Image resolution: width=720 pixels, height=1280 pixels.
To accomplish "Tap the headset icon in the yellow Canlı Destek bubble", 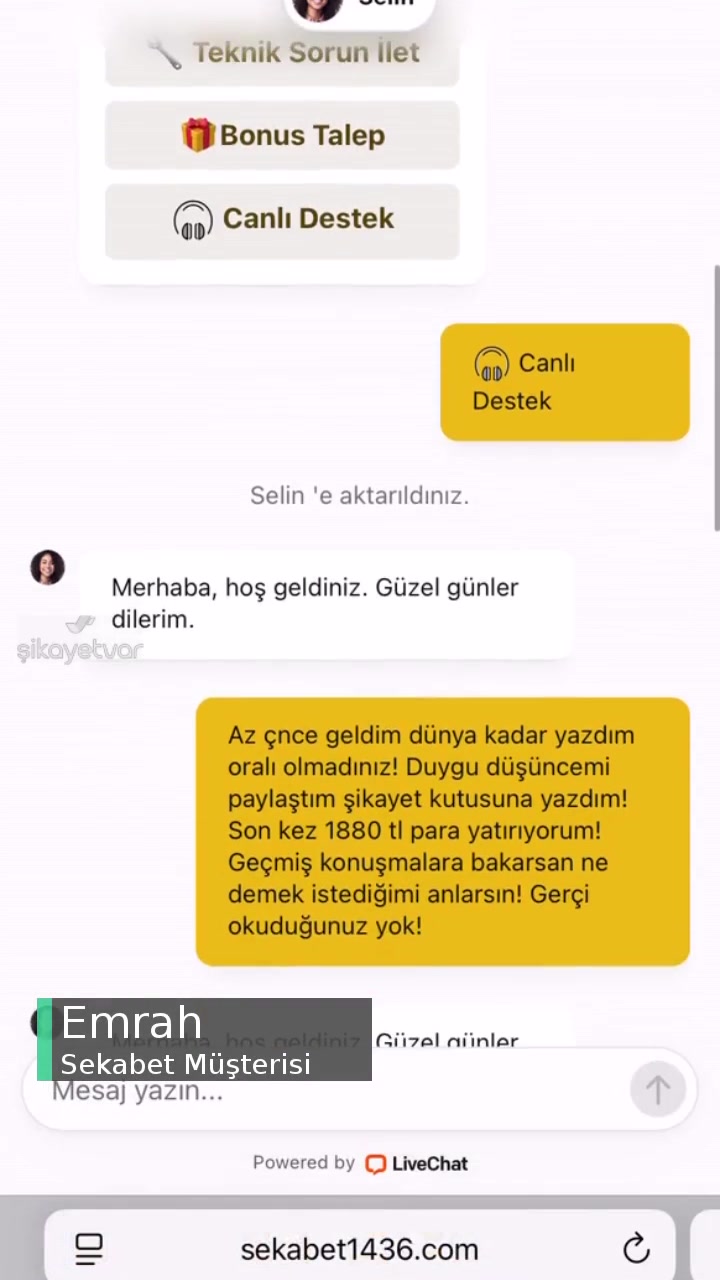I will click(x=492, y=364).
